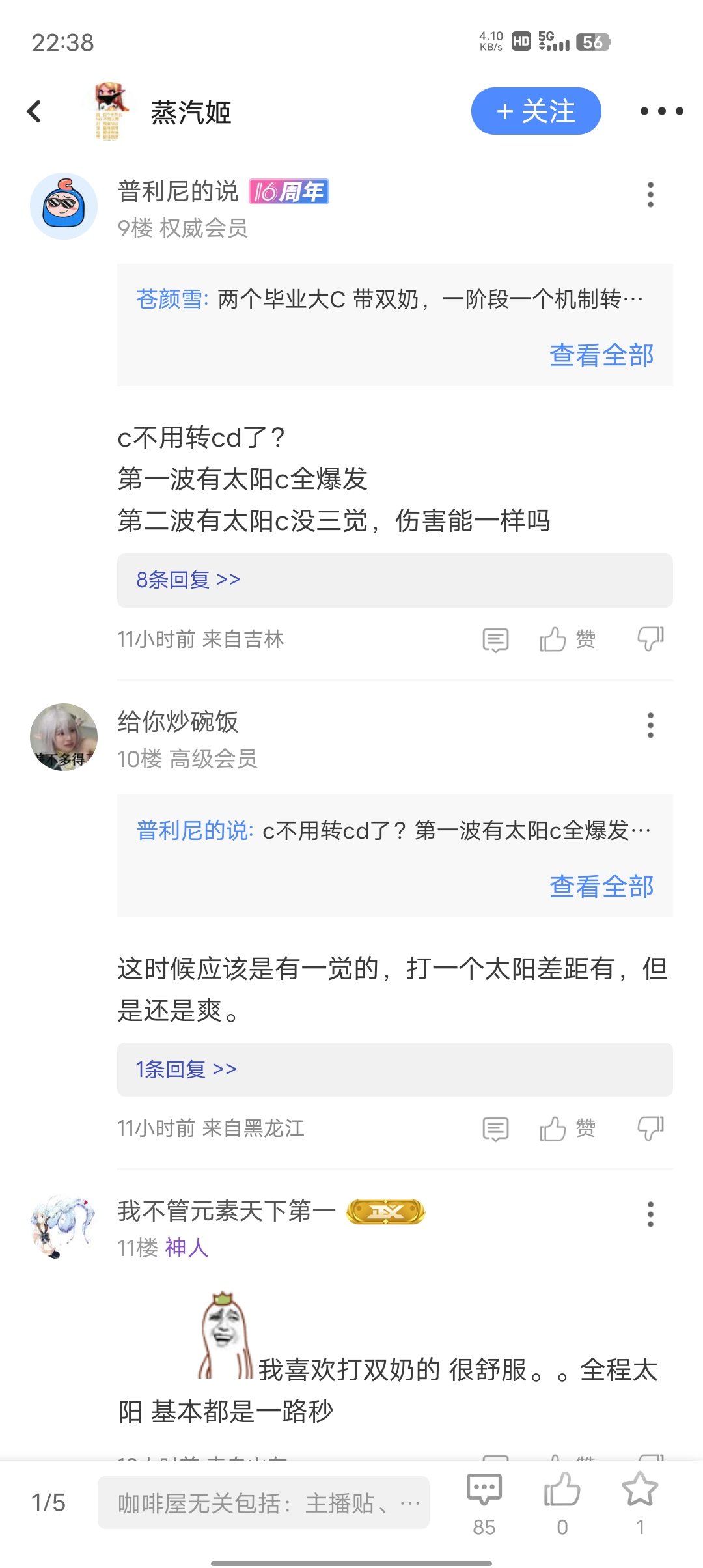Expand the 8条回复 thread
Viewport: 703px width, 1568px height.
pyautogui.click(x=394, y=580)
